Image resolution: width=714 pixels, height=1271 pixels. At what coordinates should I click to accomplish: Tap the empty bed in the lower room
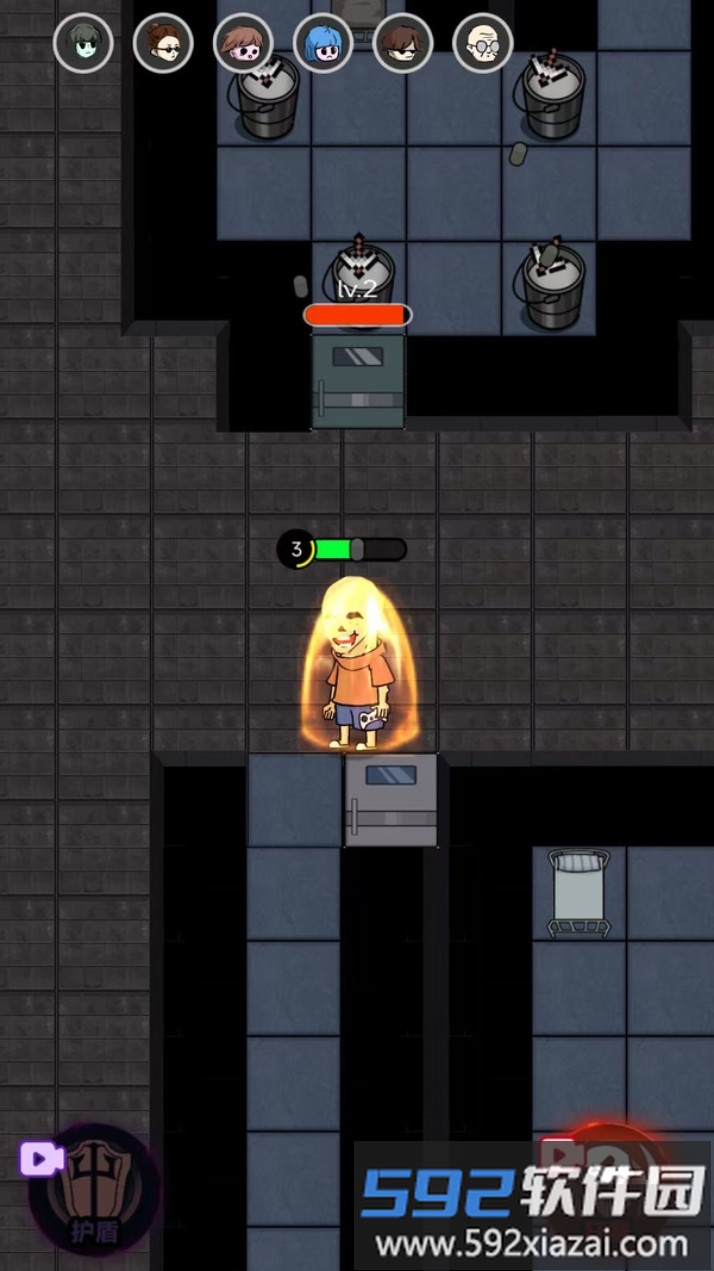click(x=578, y=892)
